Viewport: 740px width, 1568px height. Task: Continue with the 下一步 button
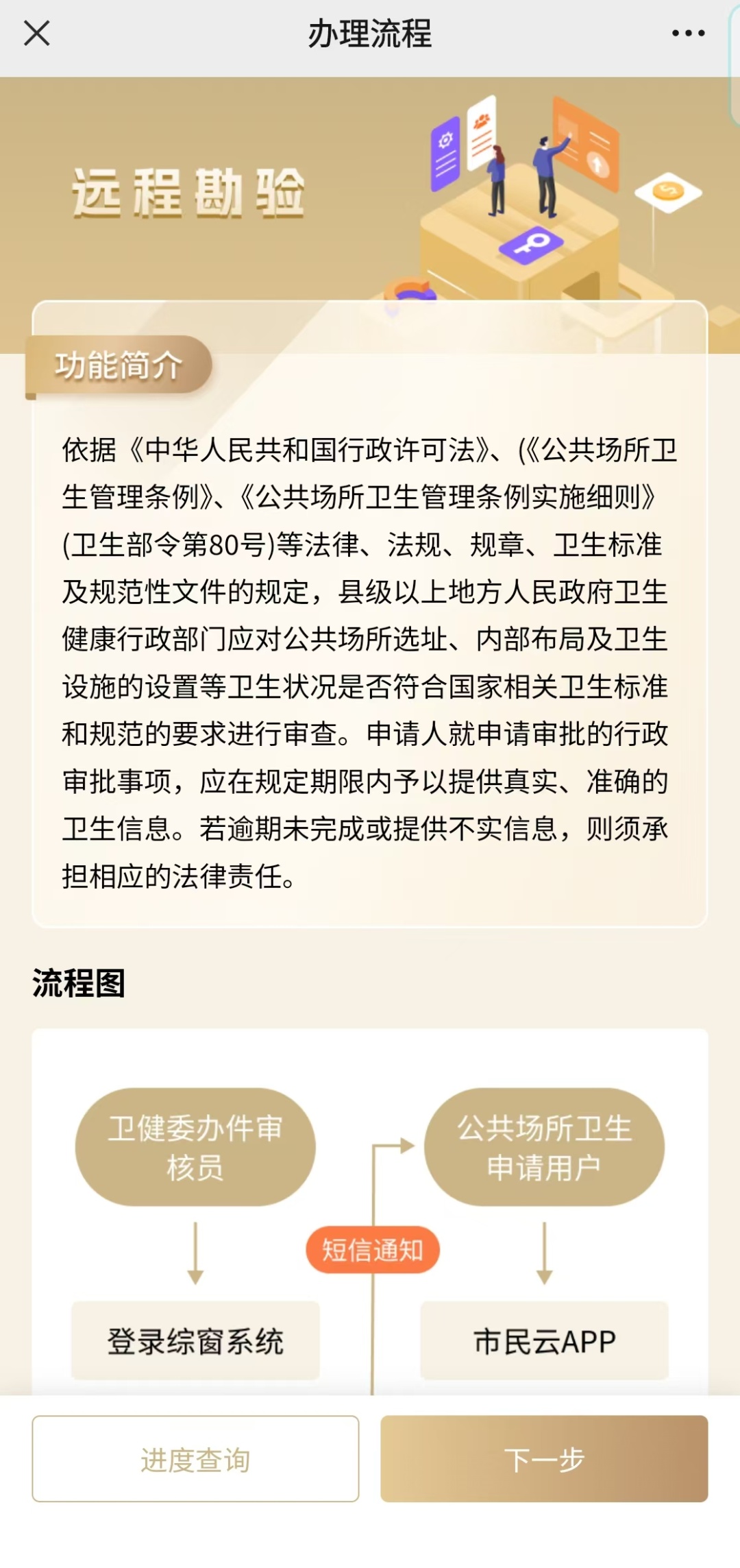click(544, 1458)
